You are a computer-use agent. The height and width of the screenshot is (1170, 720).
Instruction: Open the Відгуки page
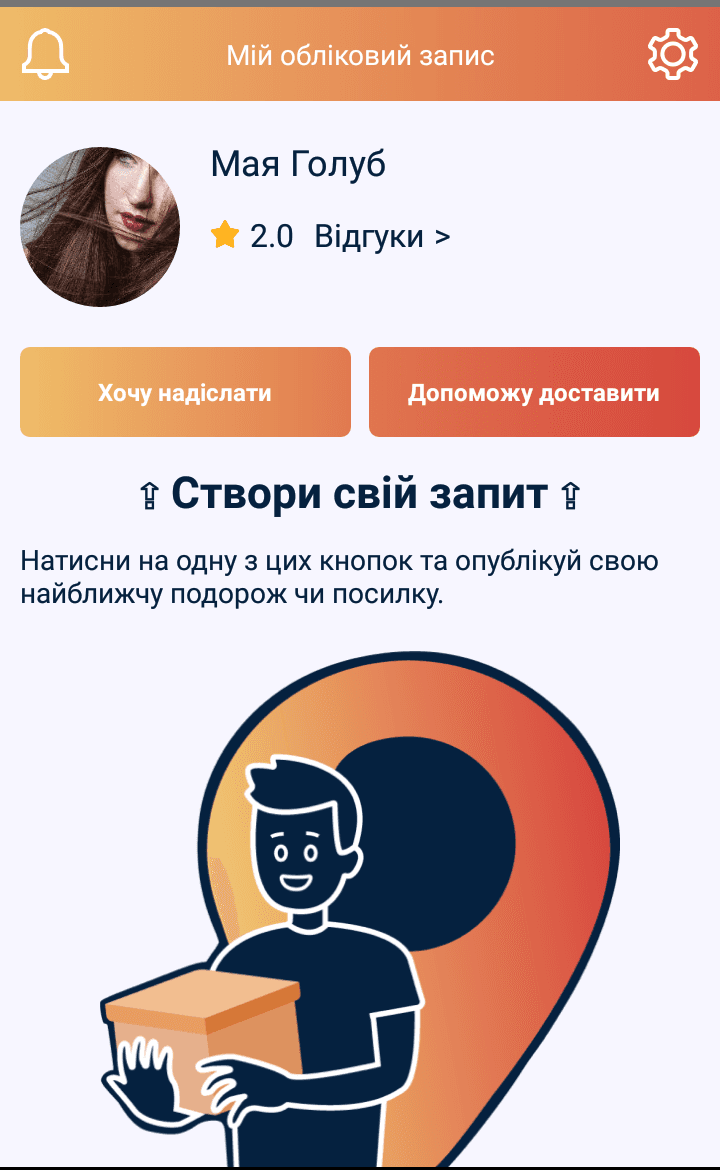(x=372, y=236)
